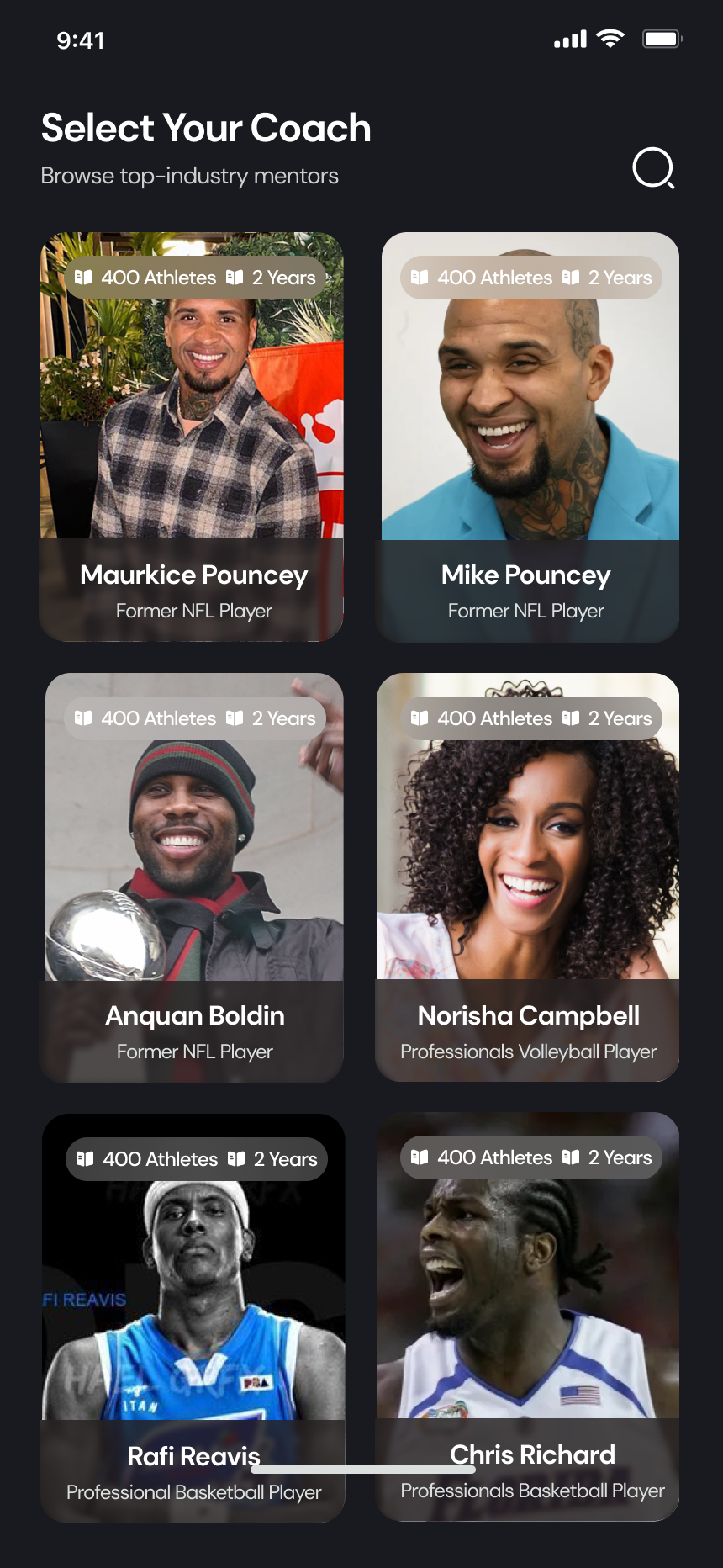Image resolution: width=723 pixels, height=1568 pixels.
Task: Open Mike Pouncey's coach card
Action: pos(528,437)
